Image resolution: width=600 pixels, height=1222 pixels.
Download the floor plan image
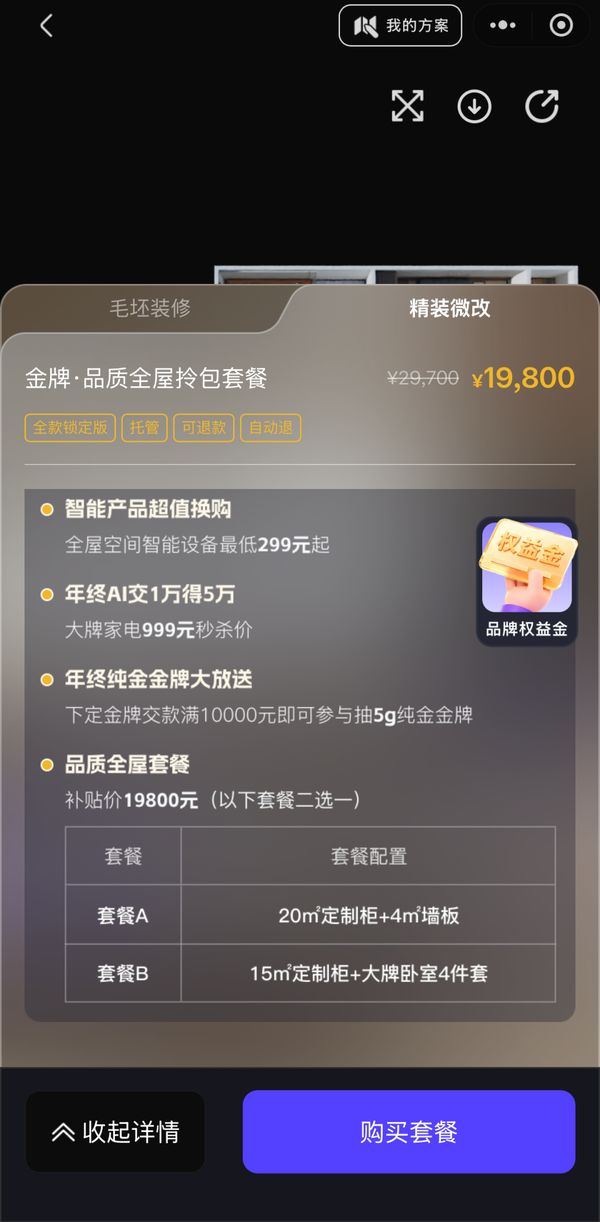click(474, 107)
